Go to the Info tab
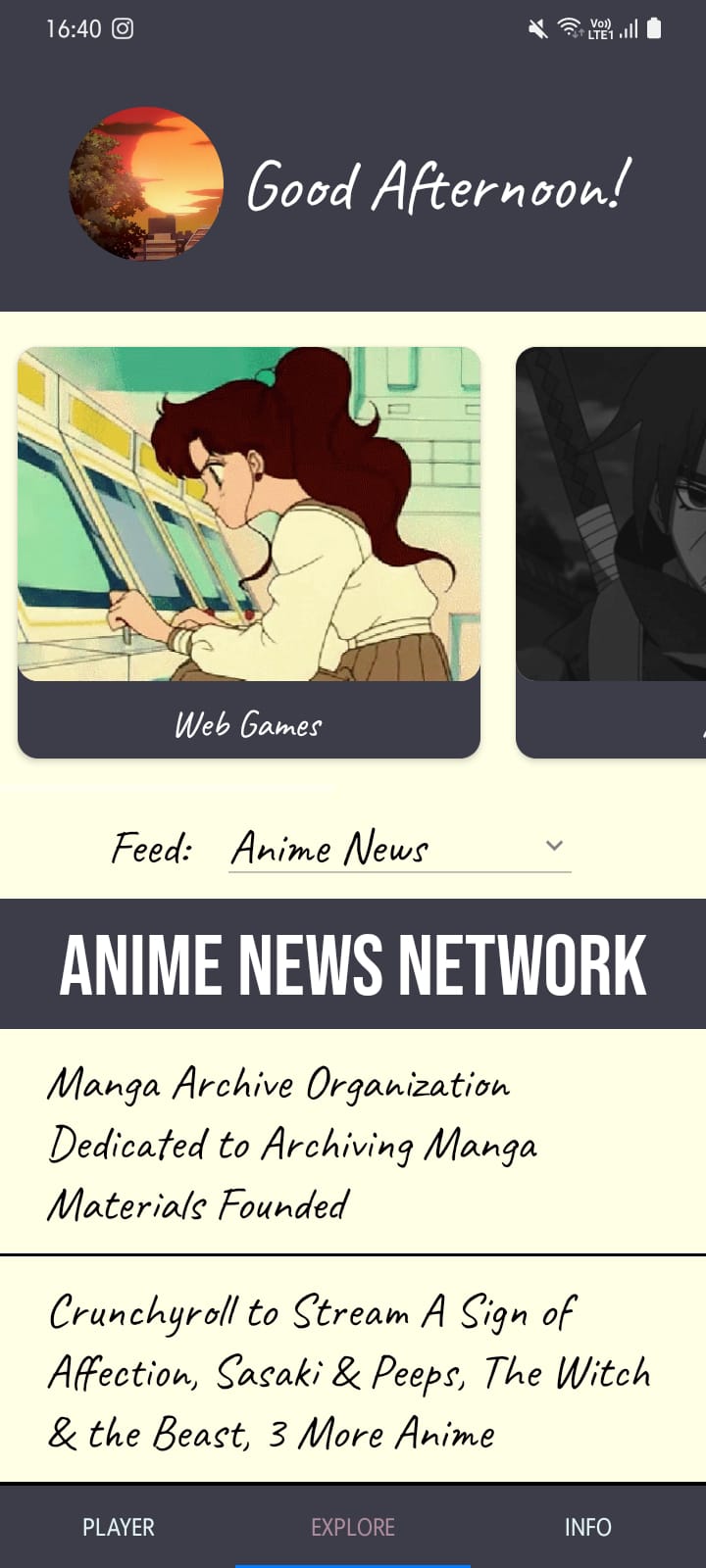 (587, 1527)
